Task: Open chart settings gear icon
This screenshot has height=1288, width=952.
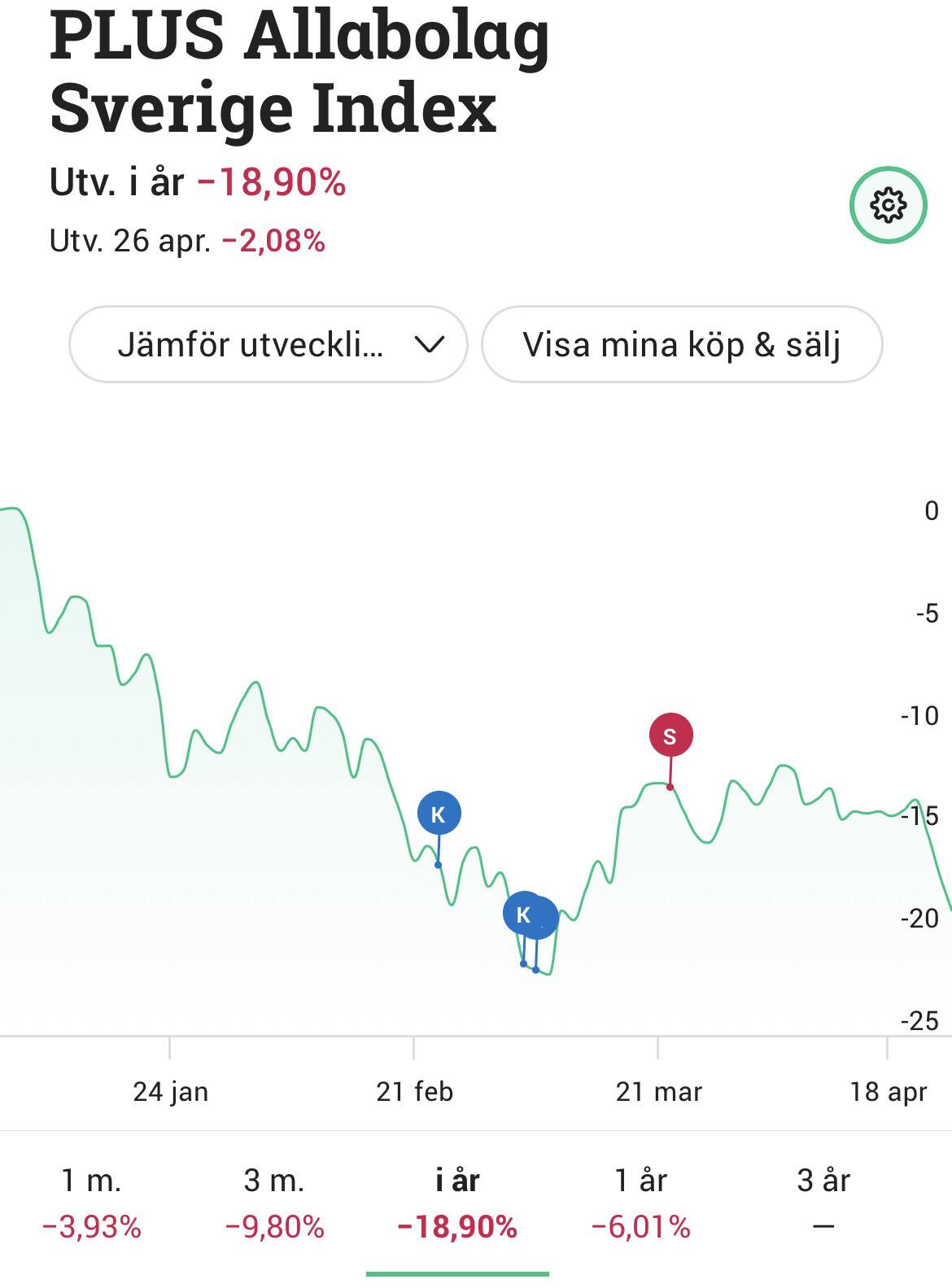Action: coord(888,205)
